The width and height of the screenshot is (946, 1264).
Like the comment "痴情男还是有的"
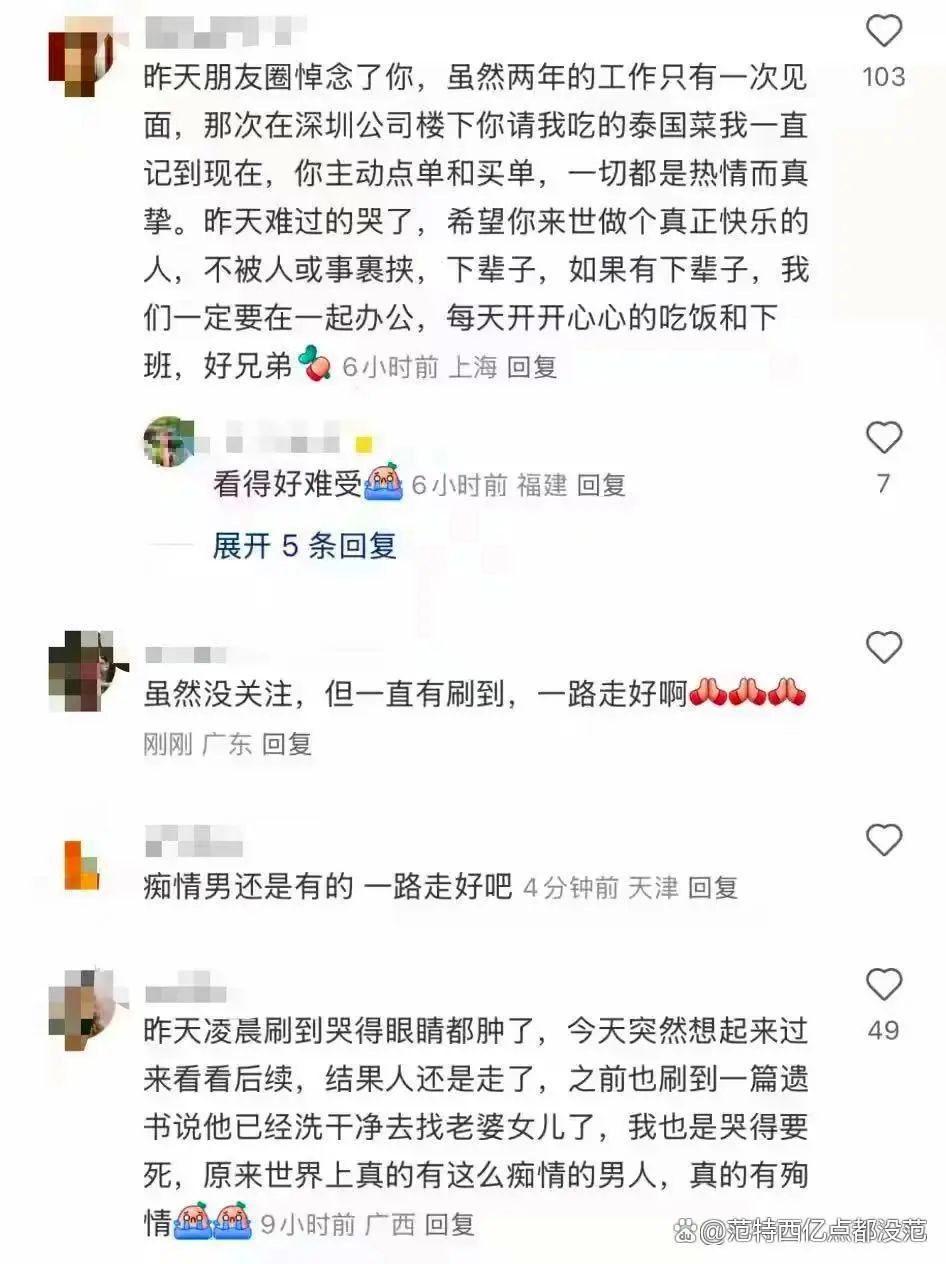click(x=883, y=841)
